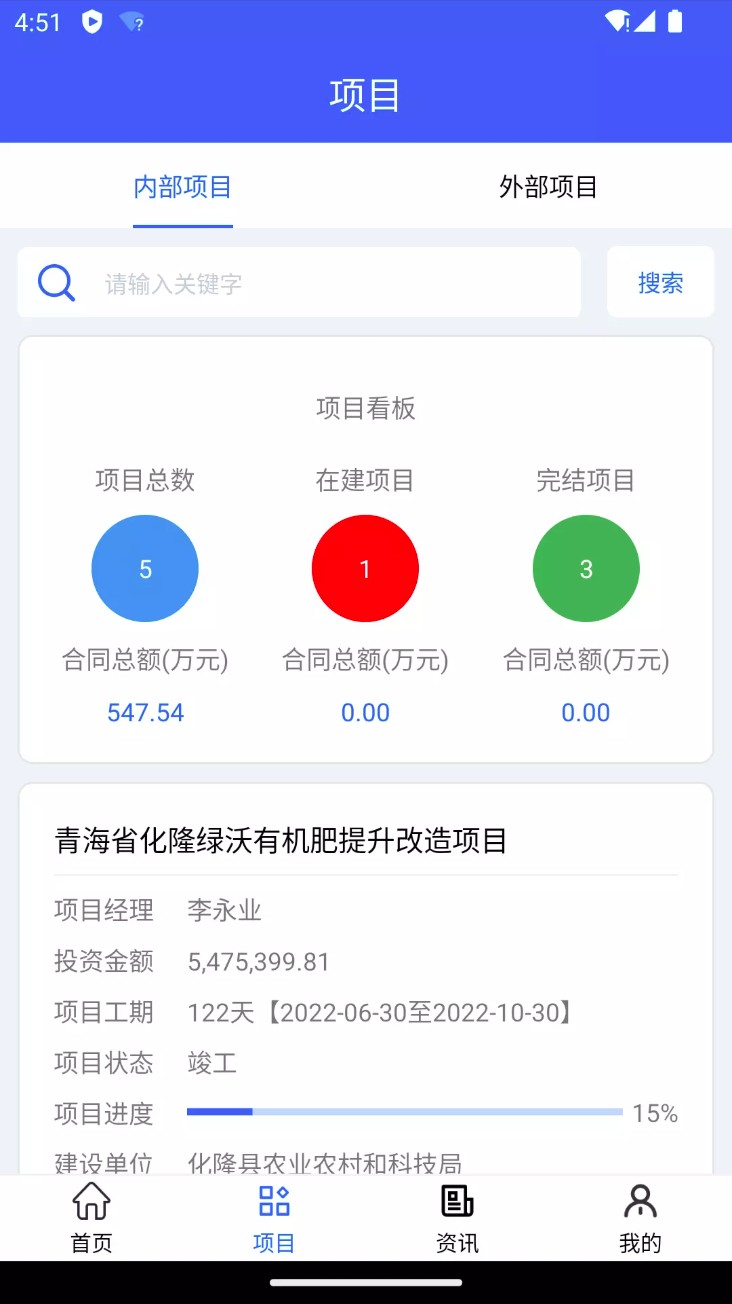The image size is (732, 1304).
Task: Switch to the 内部项目 tab
Action: tap(183, 187)
